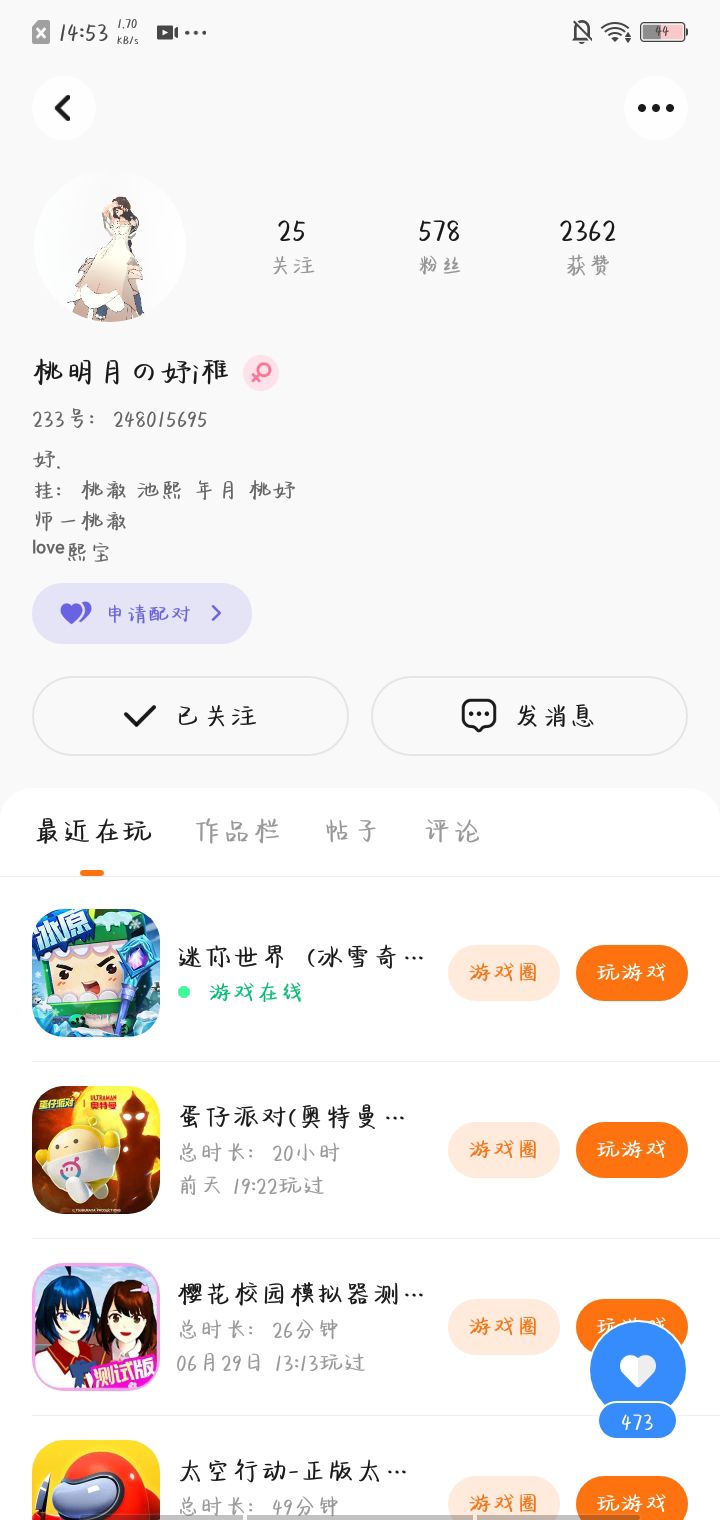Launch 蛋仔派对 via 玩游戏
This screenshot has width=720, height=1520.
(x=631, y=1149)
